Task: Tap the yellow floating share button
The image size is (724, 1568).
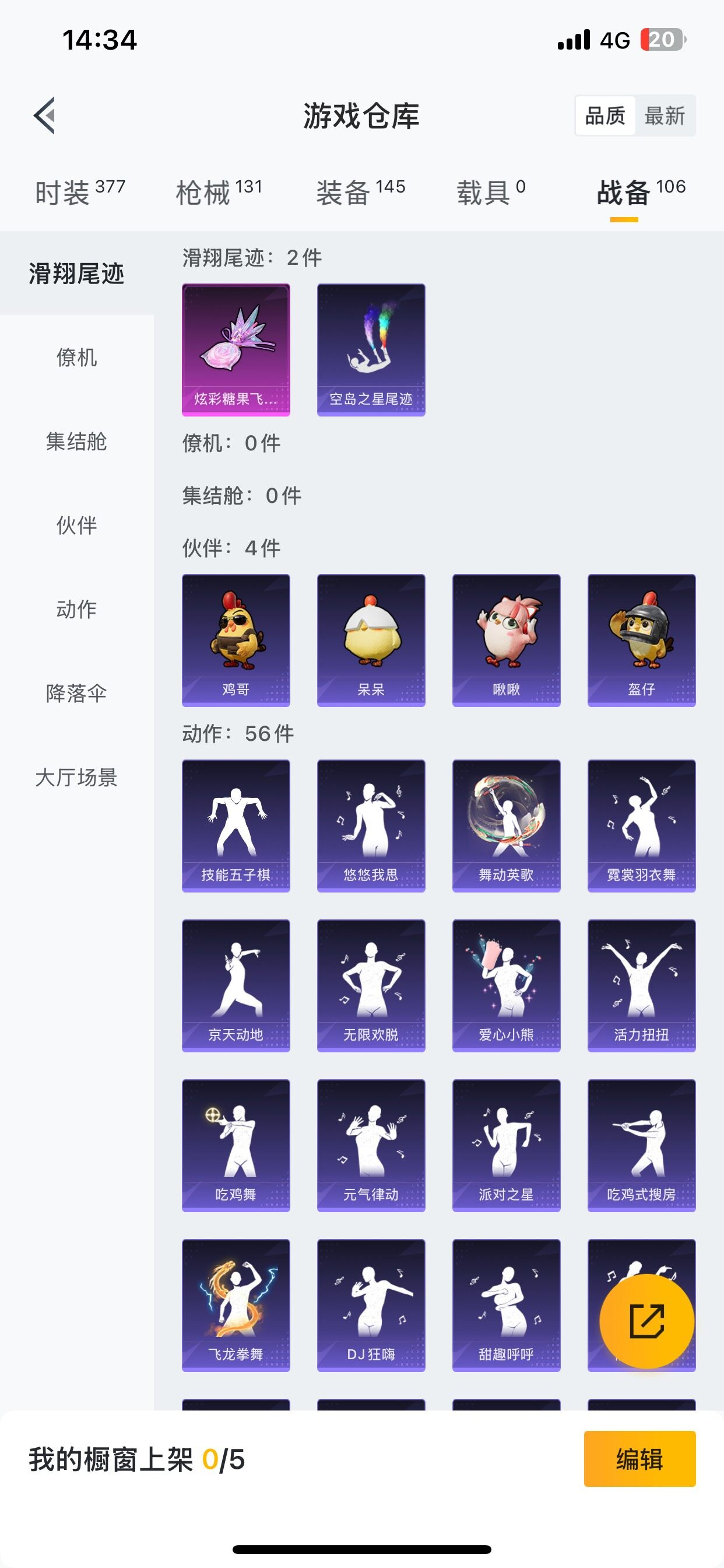Action: point(646,1321)
